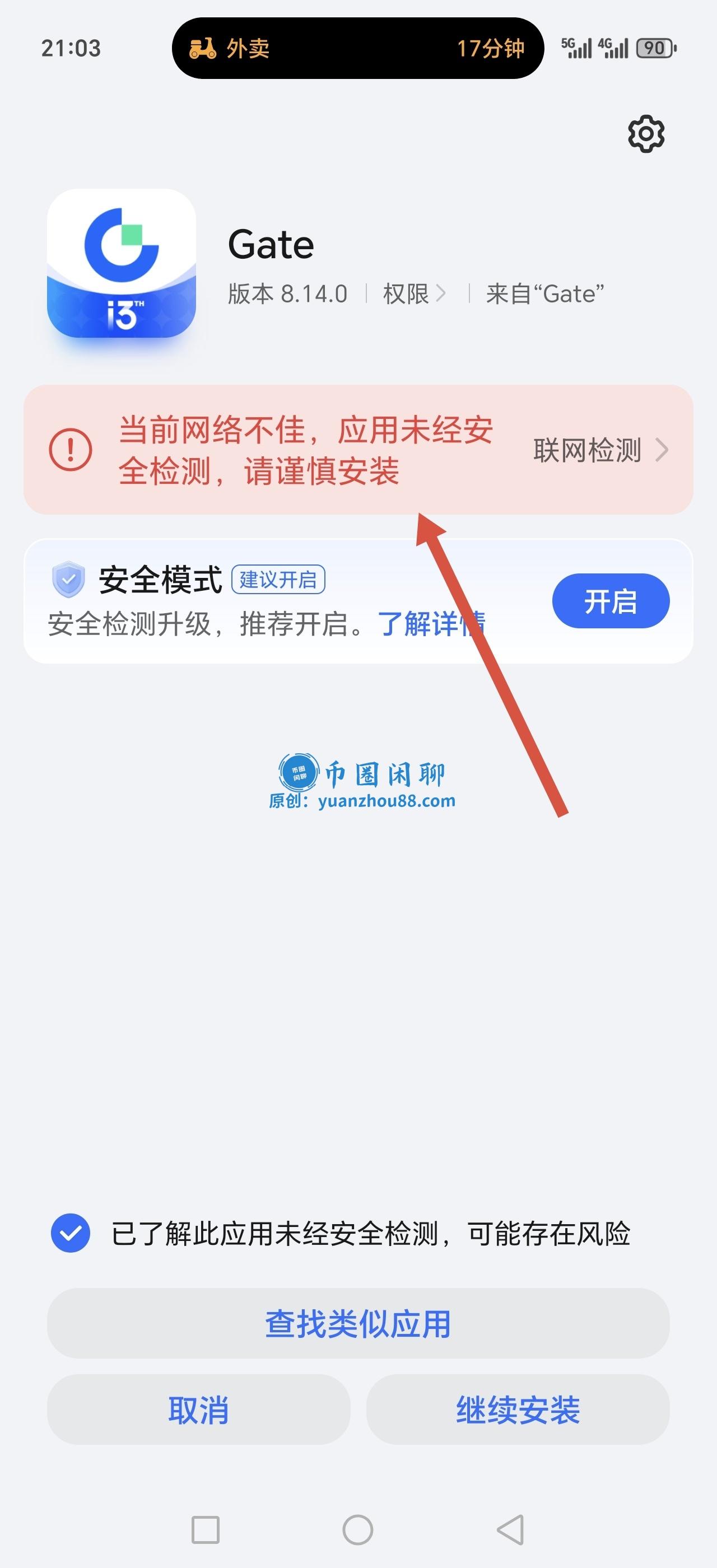Image resolution: width=717 pixels, height=1568 pixels.
Task: Cancel the installation with 取消
Action: tap(198, 1410)
